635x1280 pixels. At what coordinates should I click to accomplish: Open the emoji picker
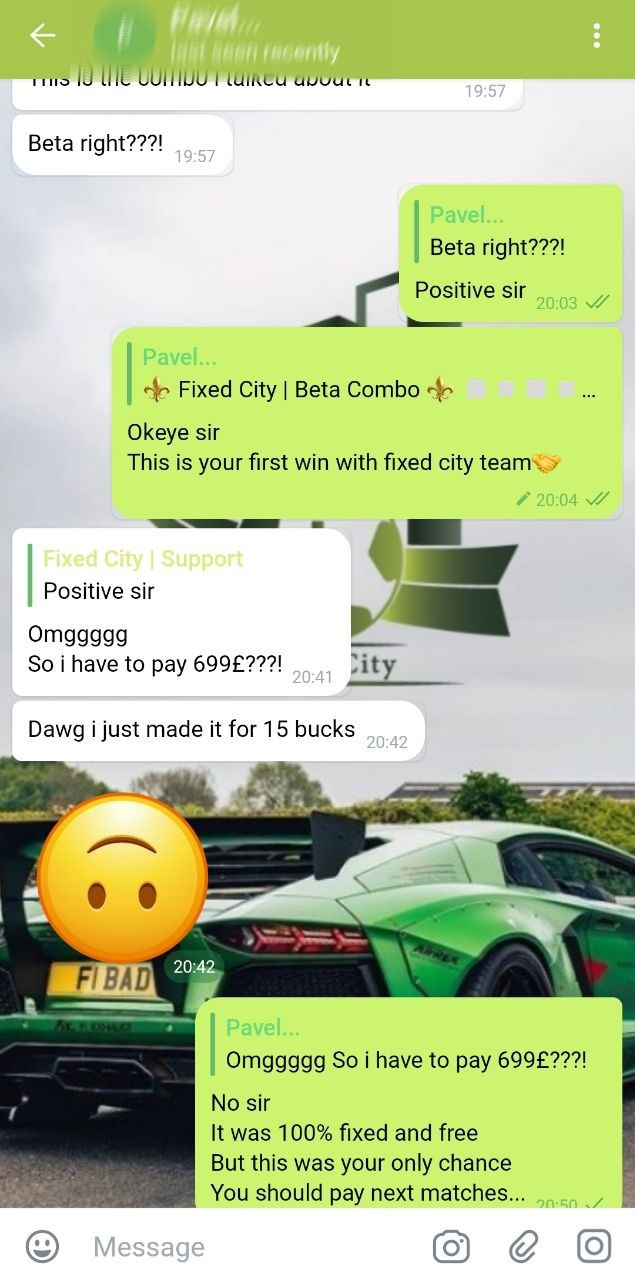tap(42, 1246)
